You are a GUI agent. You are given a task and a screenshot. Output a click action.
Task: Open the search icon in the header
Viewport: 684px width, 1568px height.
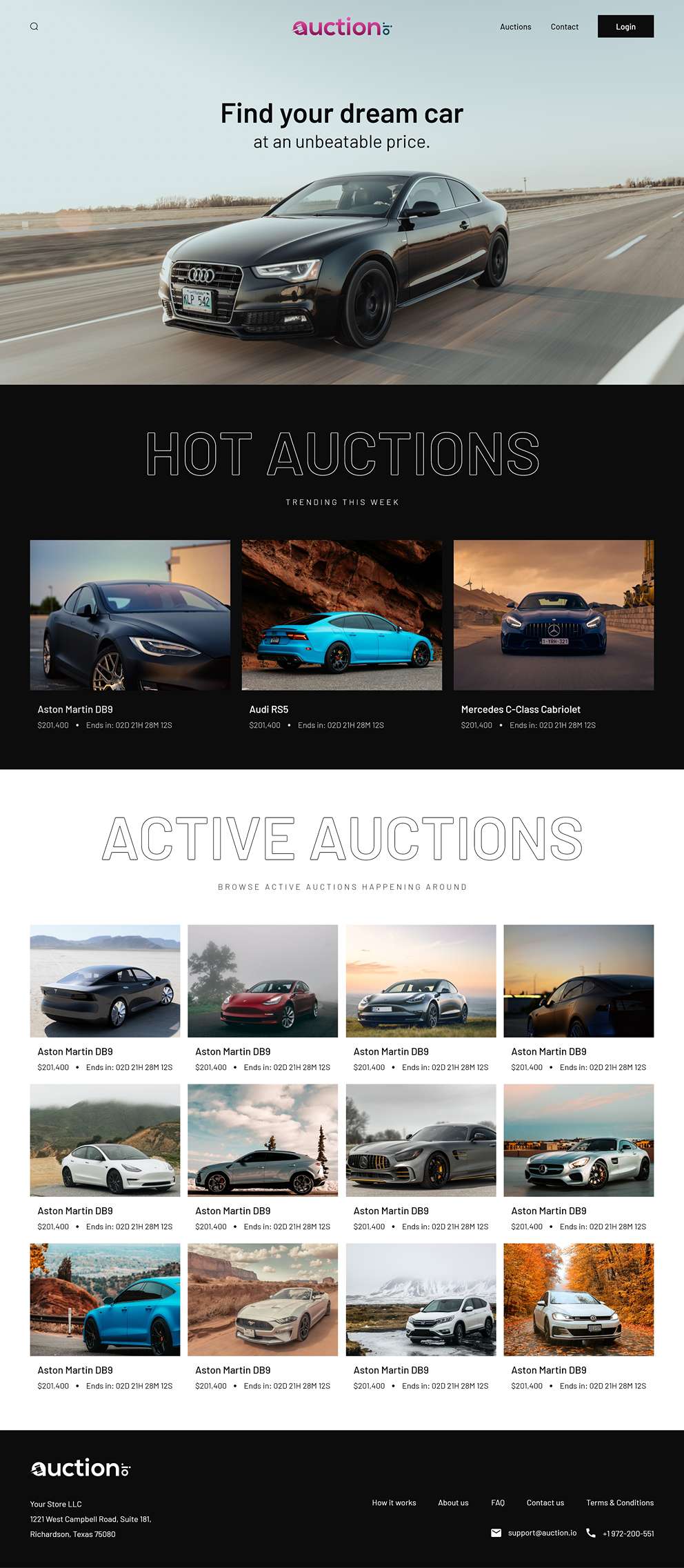pyautogui.click(x=34, y=27)
